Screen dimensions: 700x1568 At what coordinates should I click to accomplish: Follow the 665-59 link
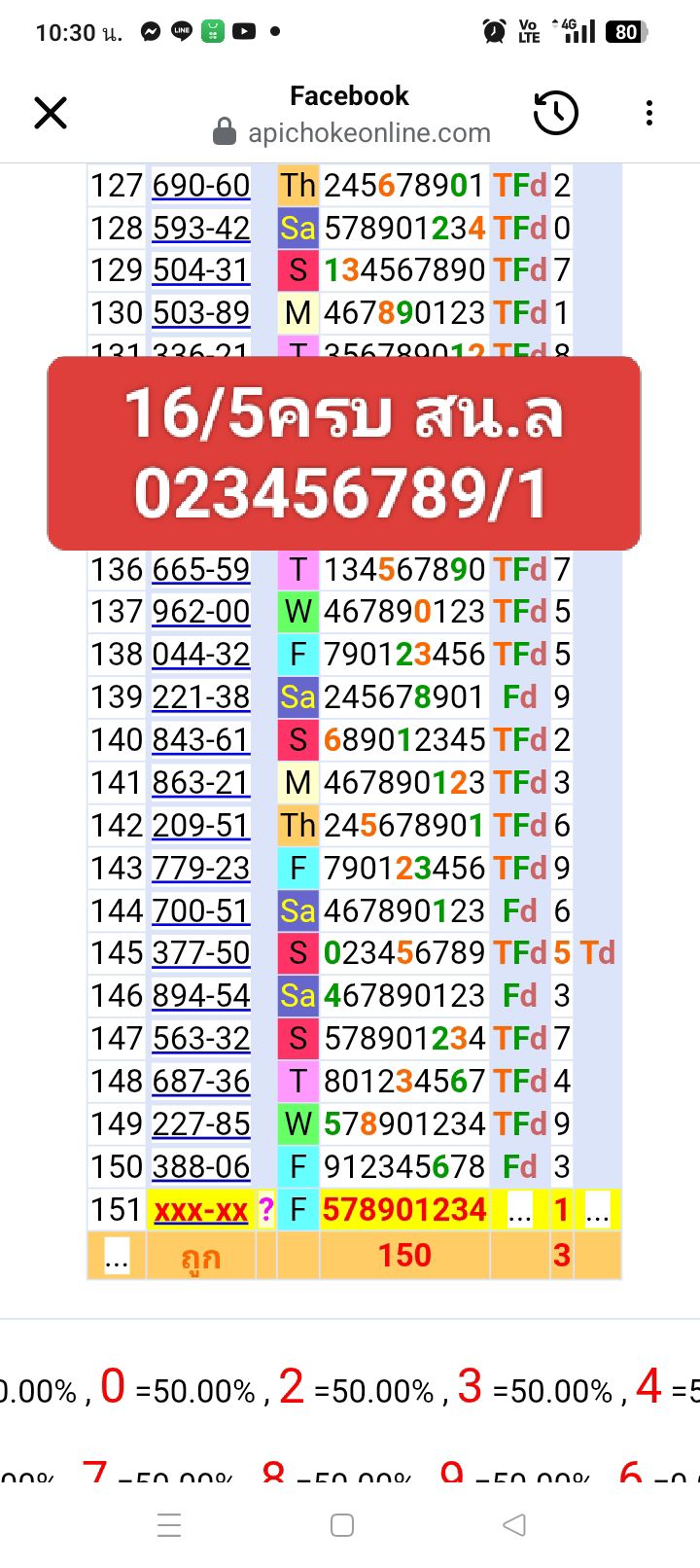pos(201,569)
